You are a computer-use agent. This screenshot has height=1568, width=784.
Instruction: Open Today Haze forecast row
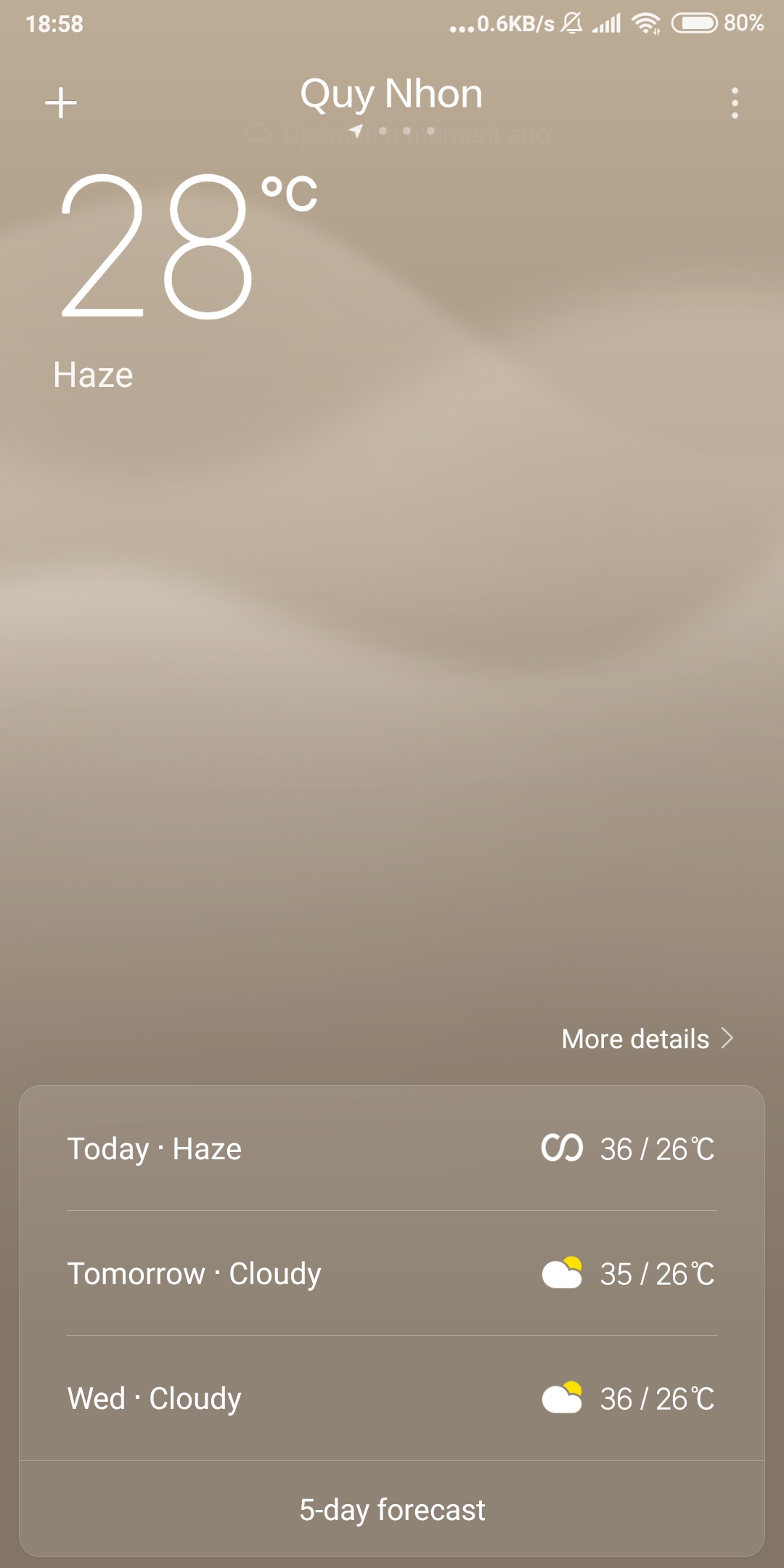392,1148
